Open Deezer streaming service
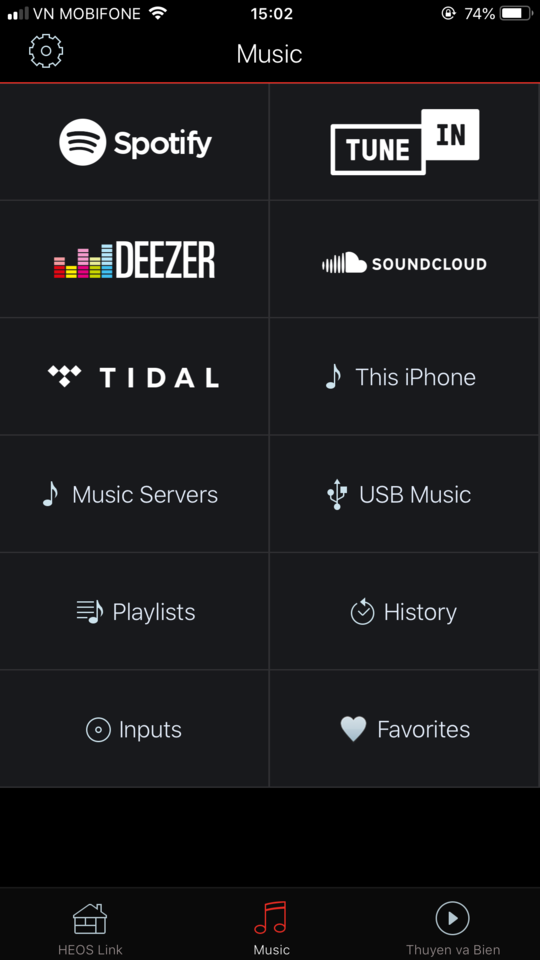This screenshot has width=540, height=960. click(x=134, y=259)
